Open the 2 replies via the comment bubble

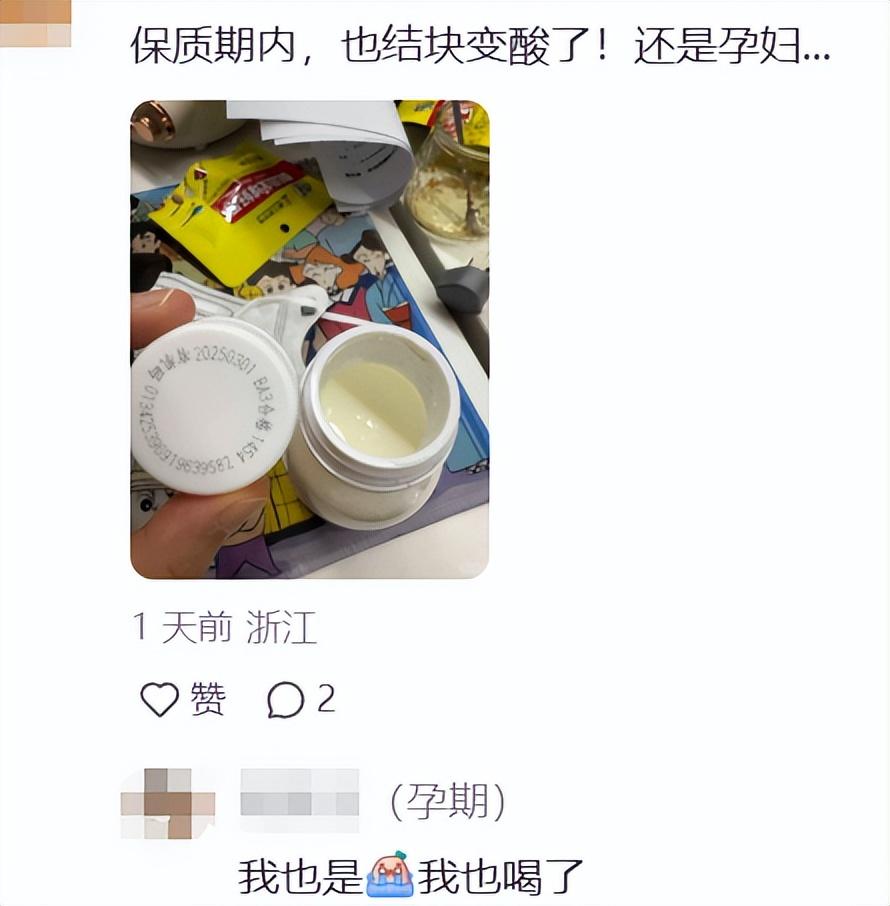pyautogui.click(x=285, y=700)
